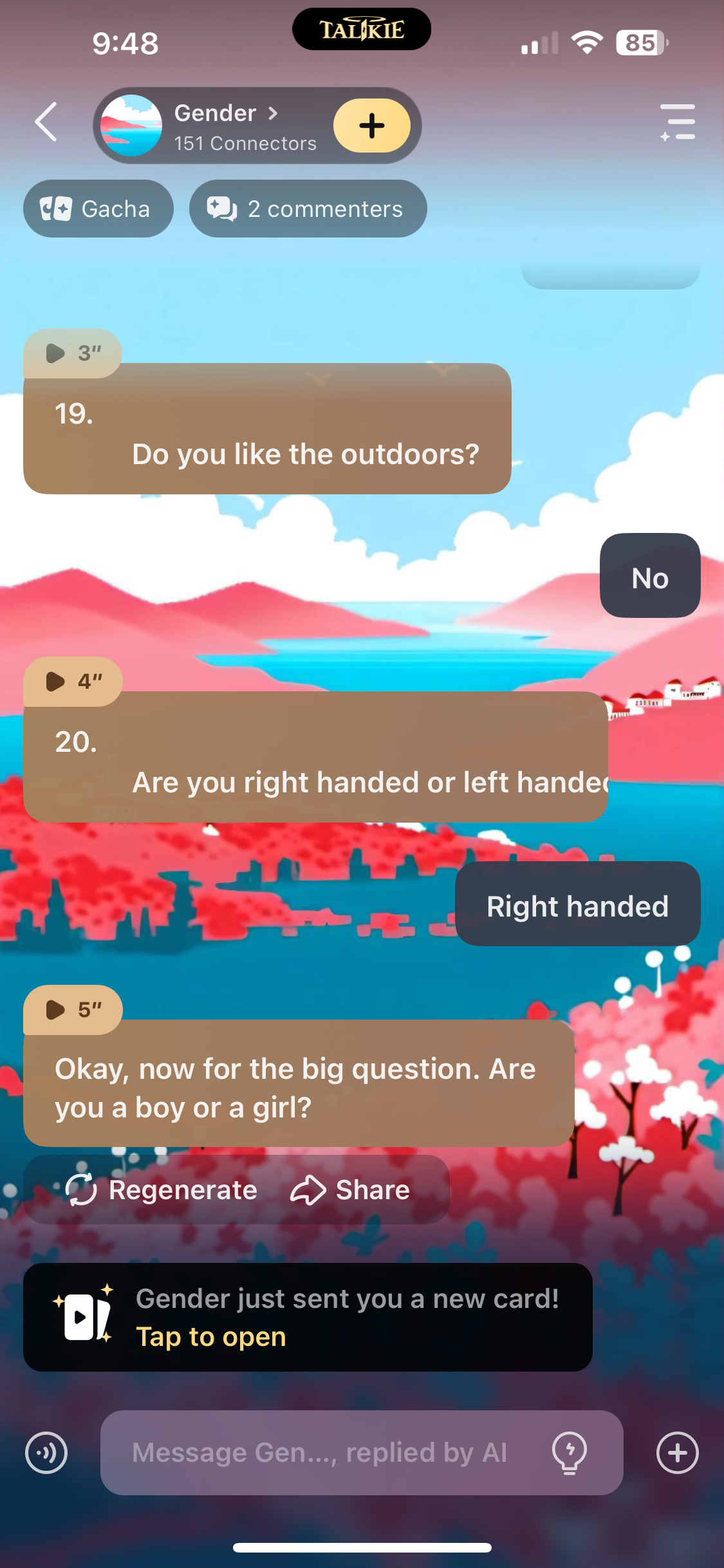
Task: Open the new card from Gender
Action: [x=308, y=1317]
